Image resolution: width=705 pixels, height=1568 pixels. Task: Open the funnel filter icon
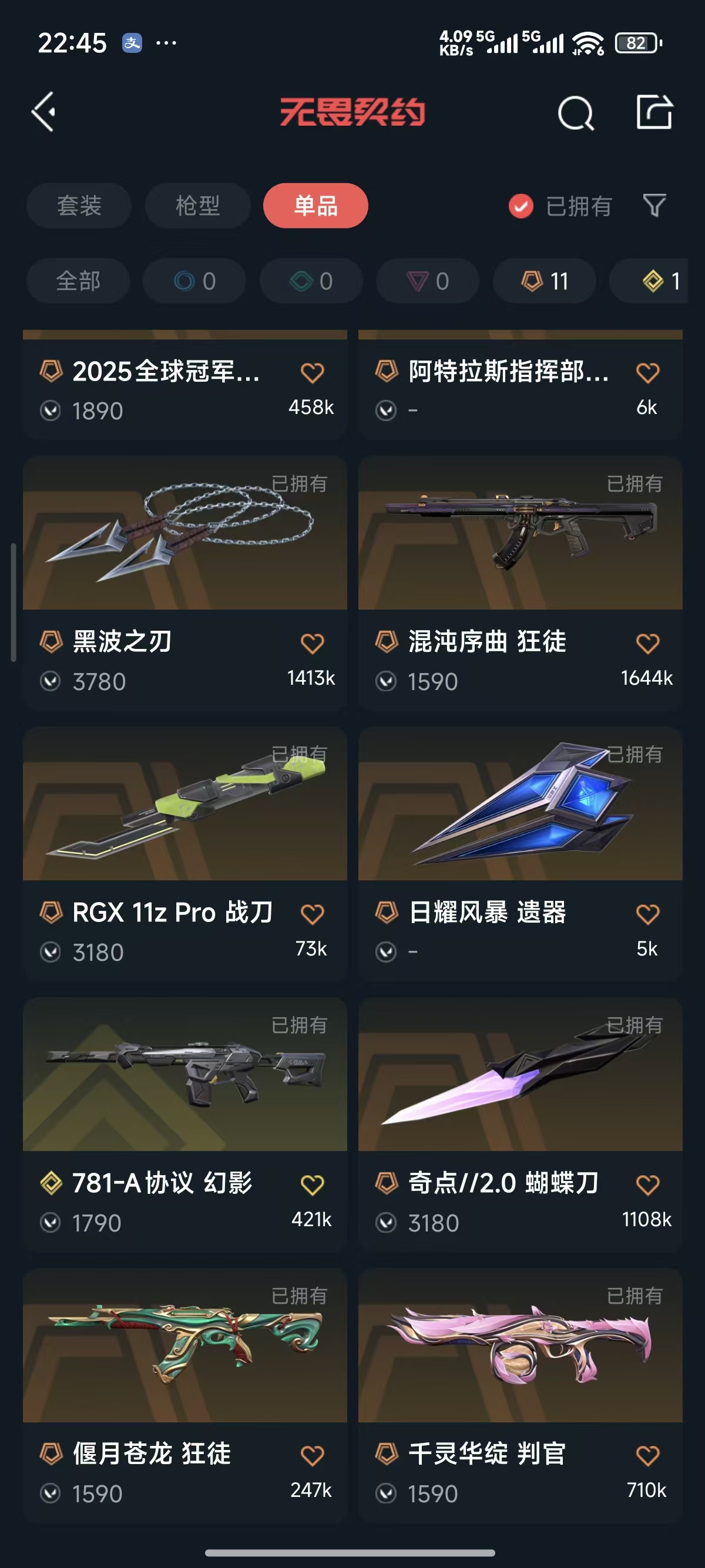[x=654, y=206]
